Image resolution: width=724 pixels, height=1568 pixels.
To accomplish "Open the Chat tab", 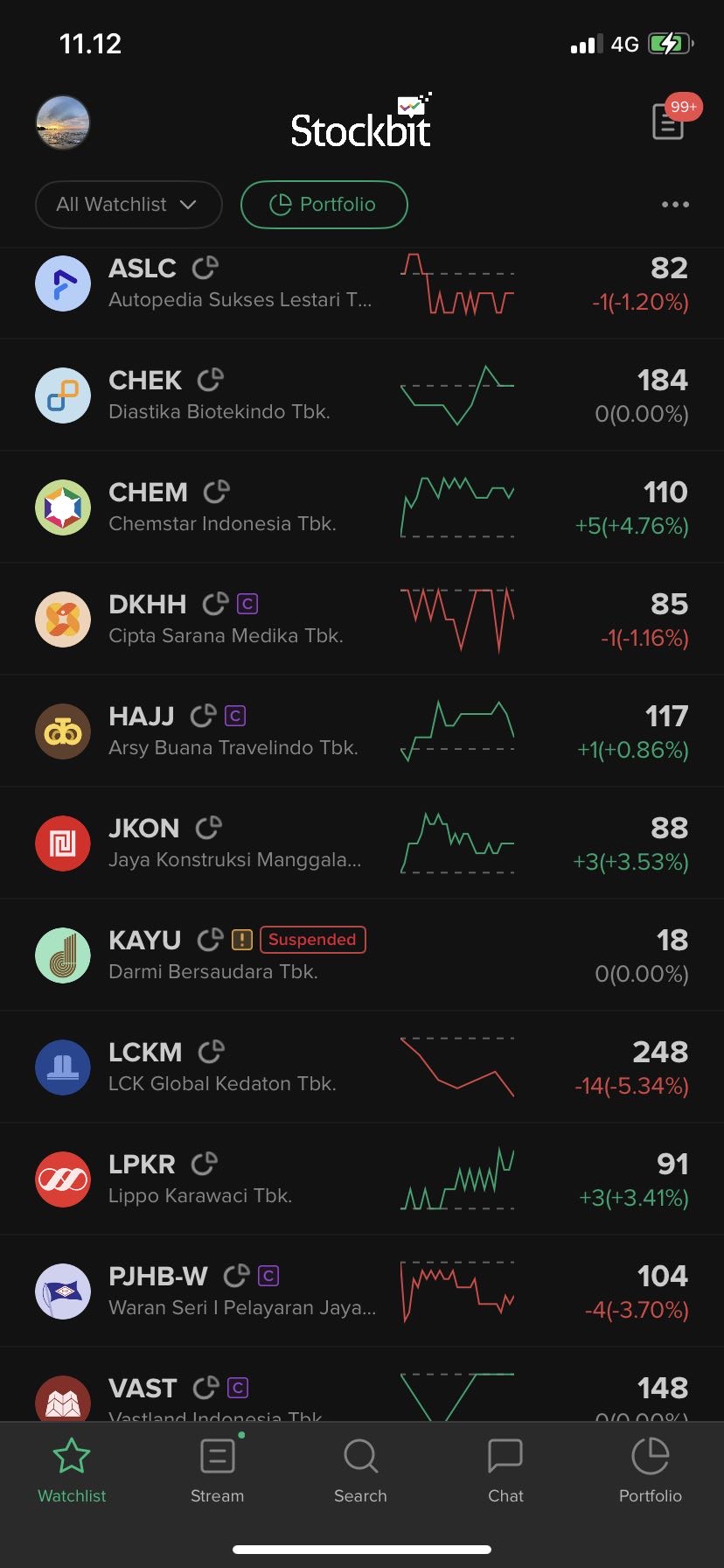I will (505, 1470).
